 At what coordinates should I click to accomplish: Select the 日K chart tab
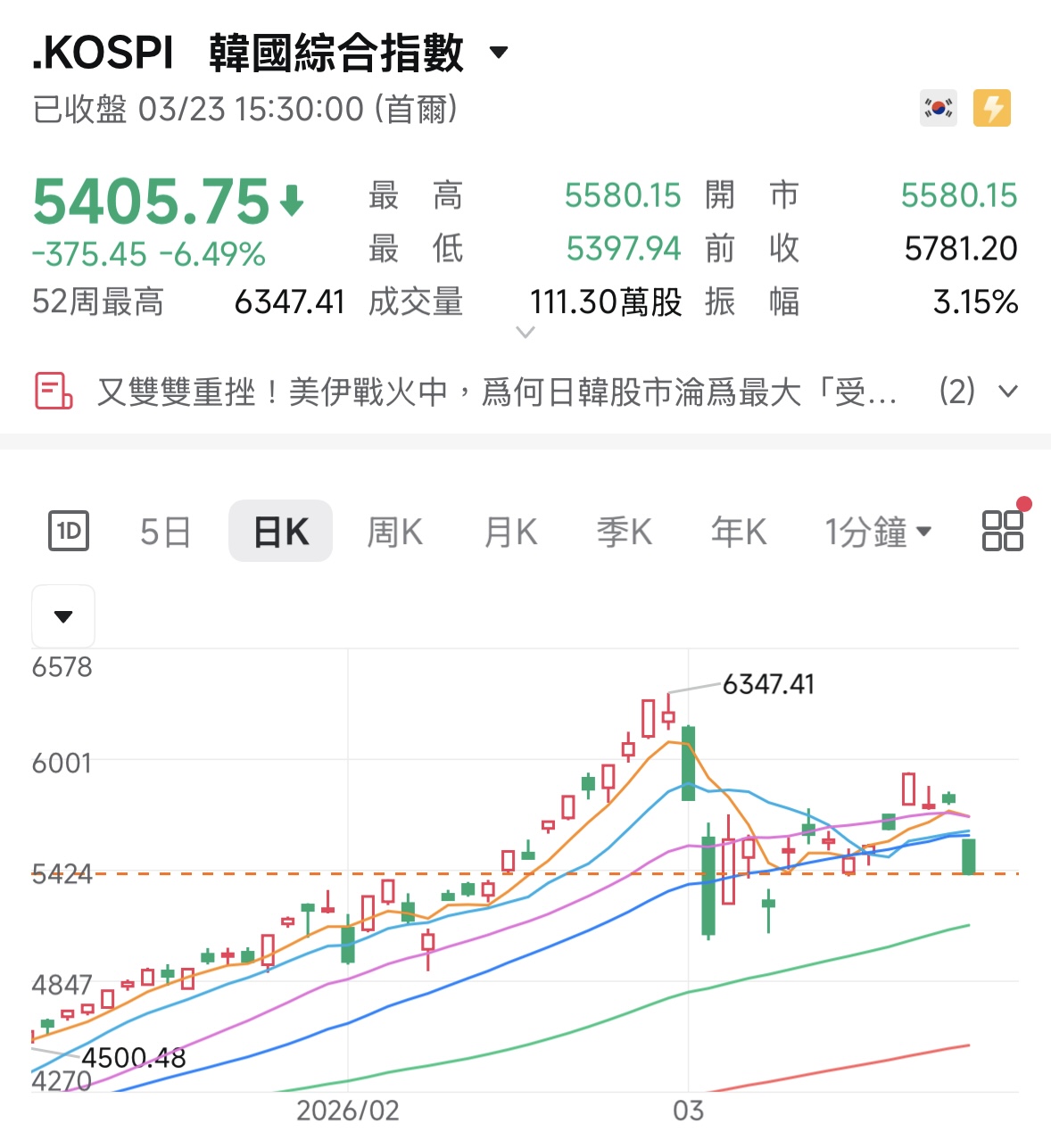pos(281,532)
